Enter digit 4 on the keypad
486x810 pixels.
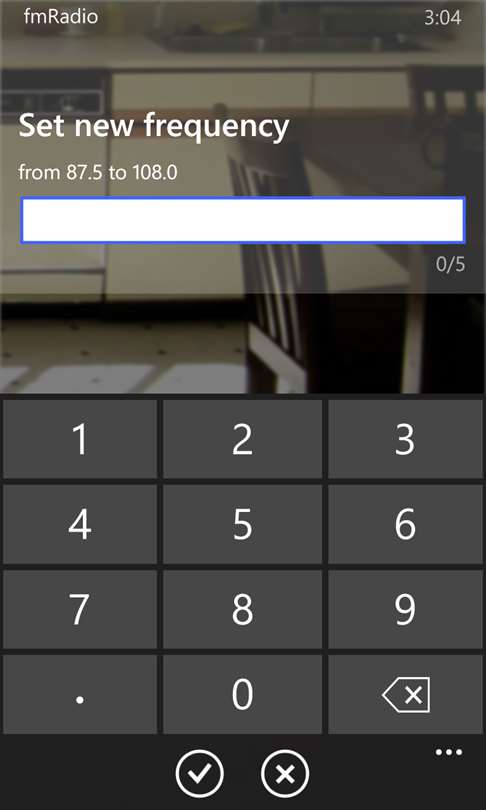pos(80,524)
